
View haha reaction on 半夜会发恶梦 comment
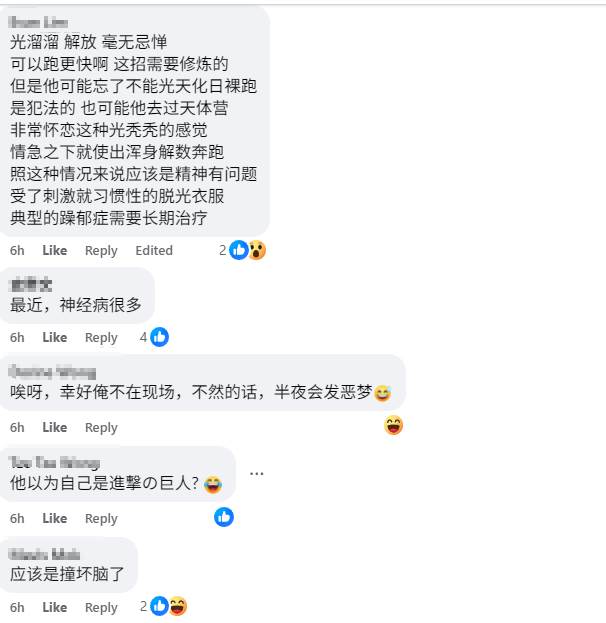pyautogui.click(x=394, y=426)
